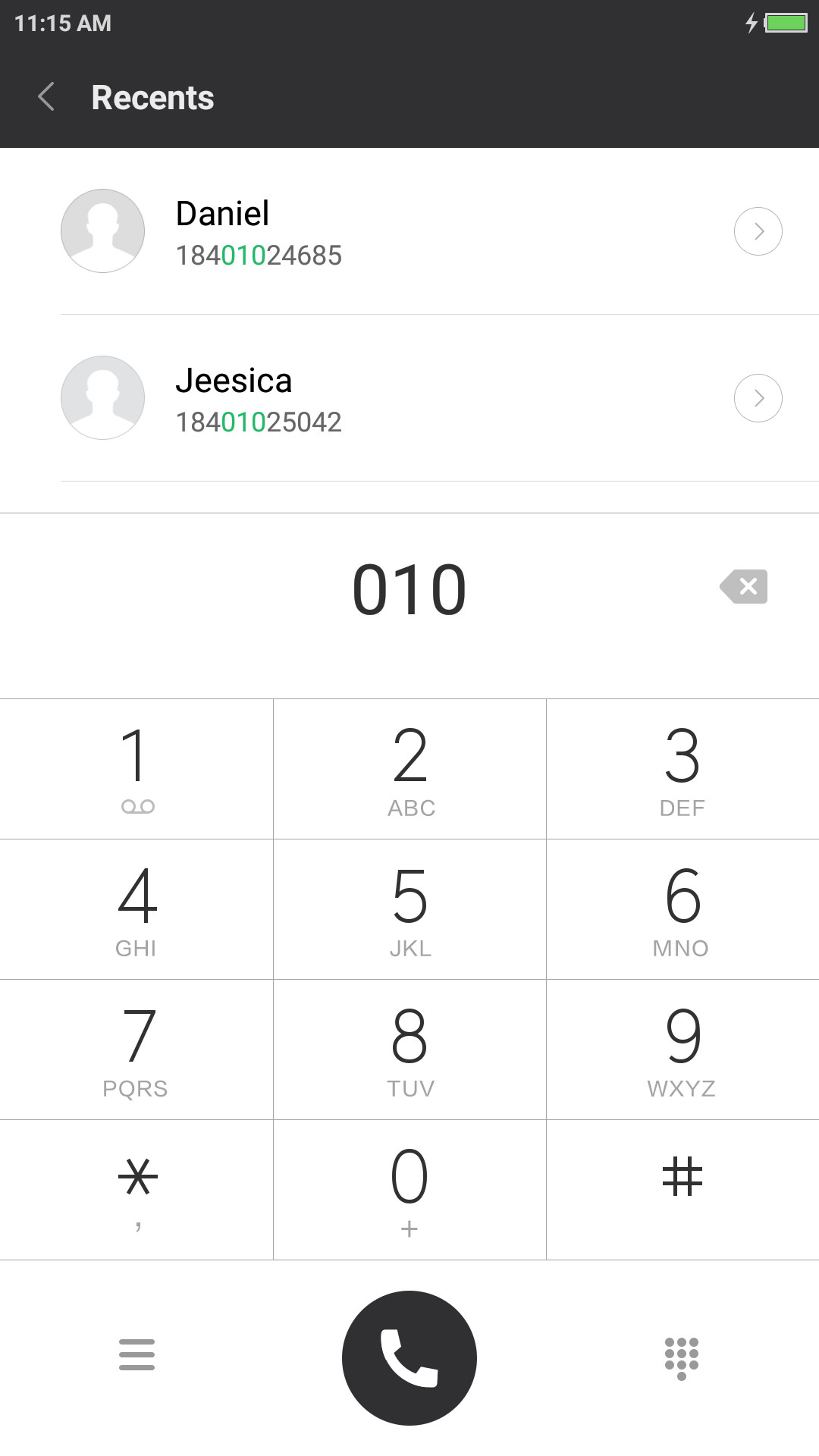This screenshot has height=1456, width=819.
Task: Tap the 8 TUV key
Action: (409, 1050)
